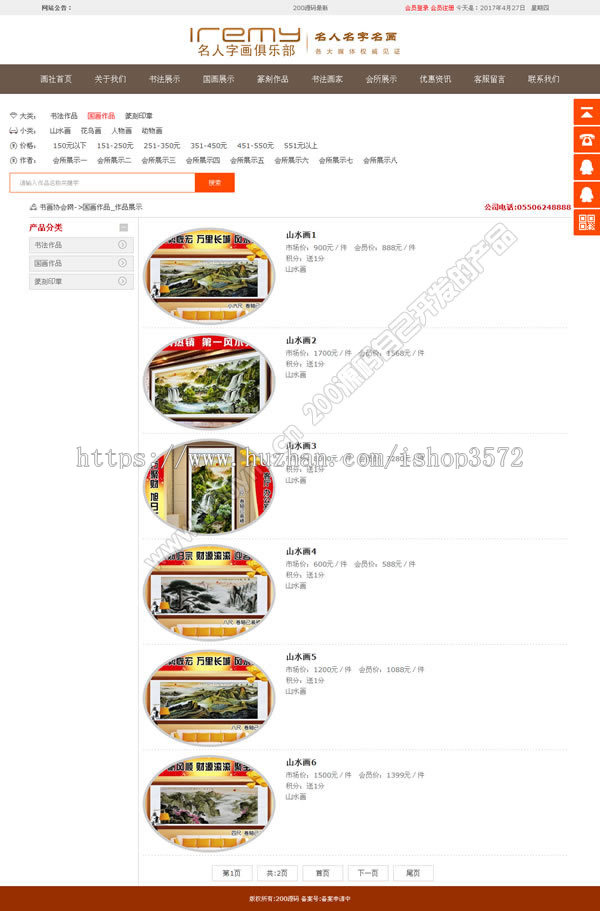Open 国画展示 from the top menu
Image resolution: width=600 pixels, height=911 pixels.
pos(218,79)
